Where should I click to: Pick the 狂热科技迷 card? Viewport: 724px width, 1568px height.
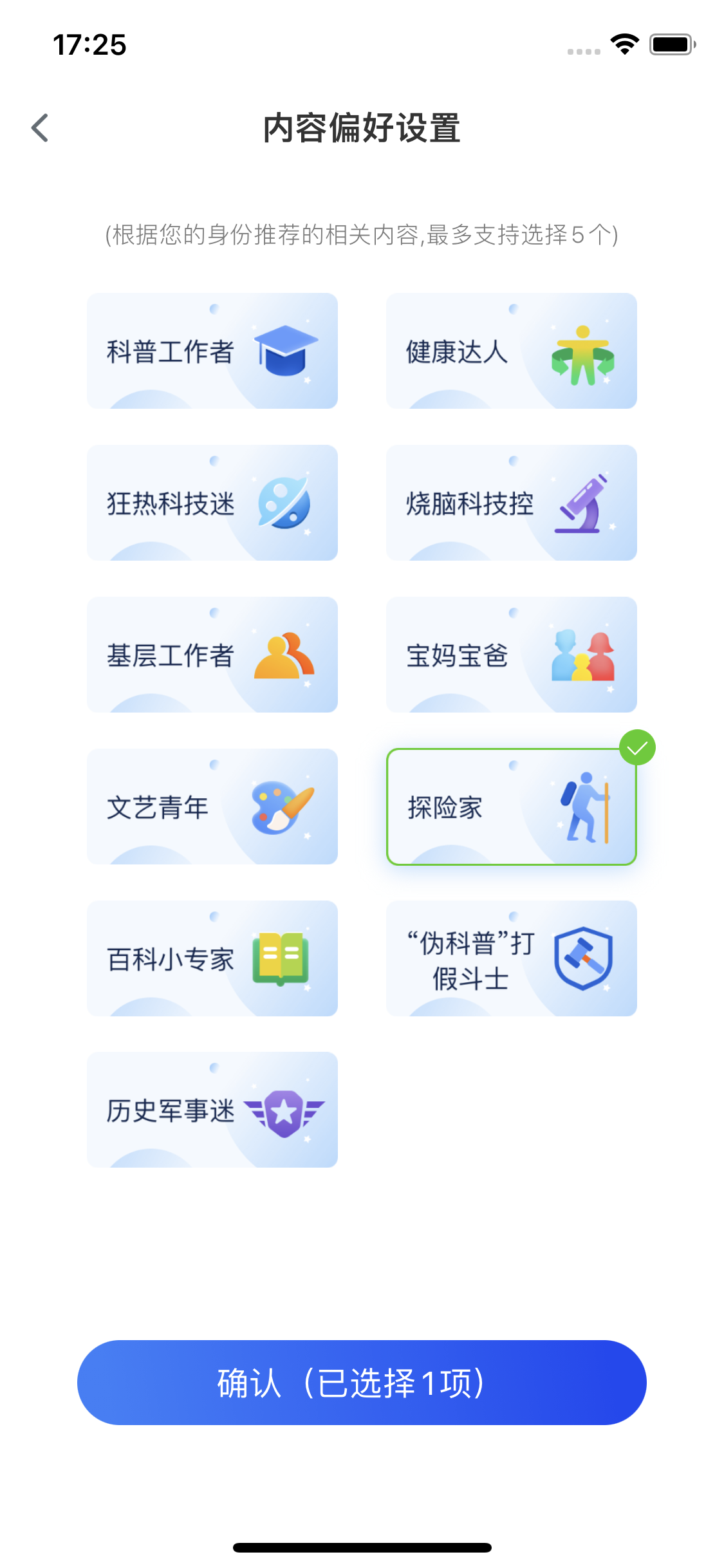(212, 503)
